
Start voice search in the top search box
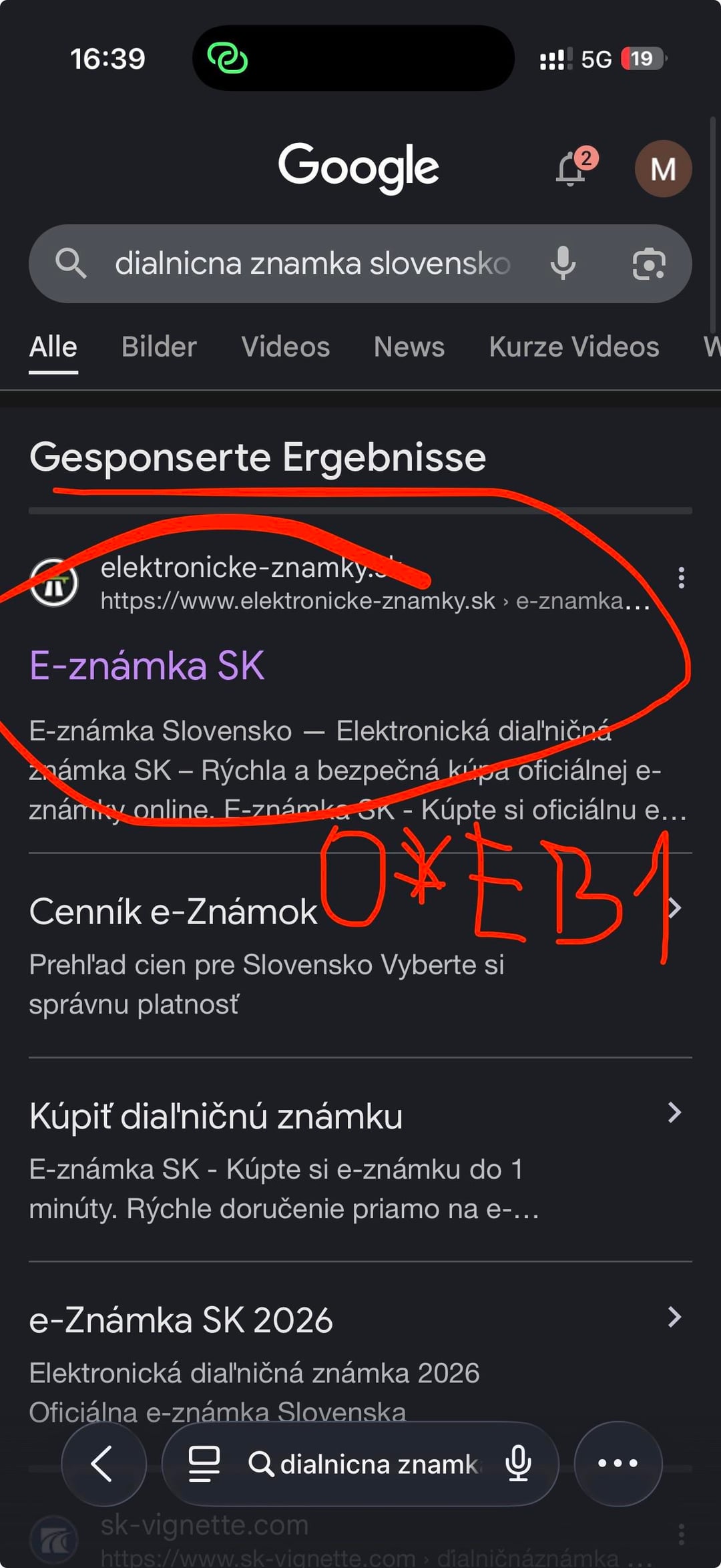[563, 264]
